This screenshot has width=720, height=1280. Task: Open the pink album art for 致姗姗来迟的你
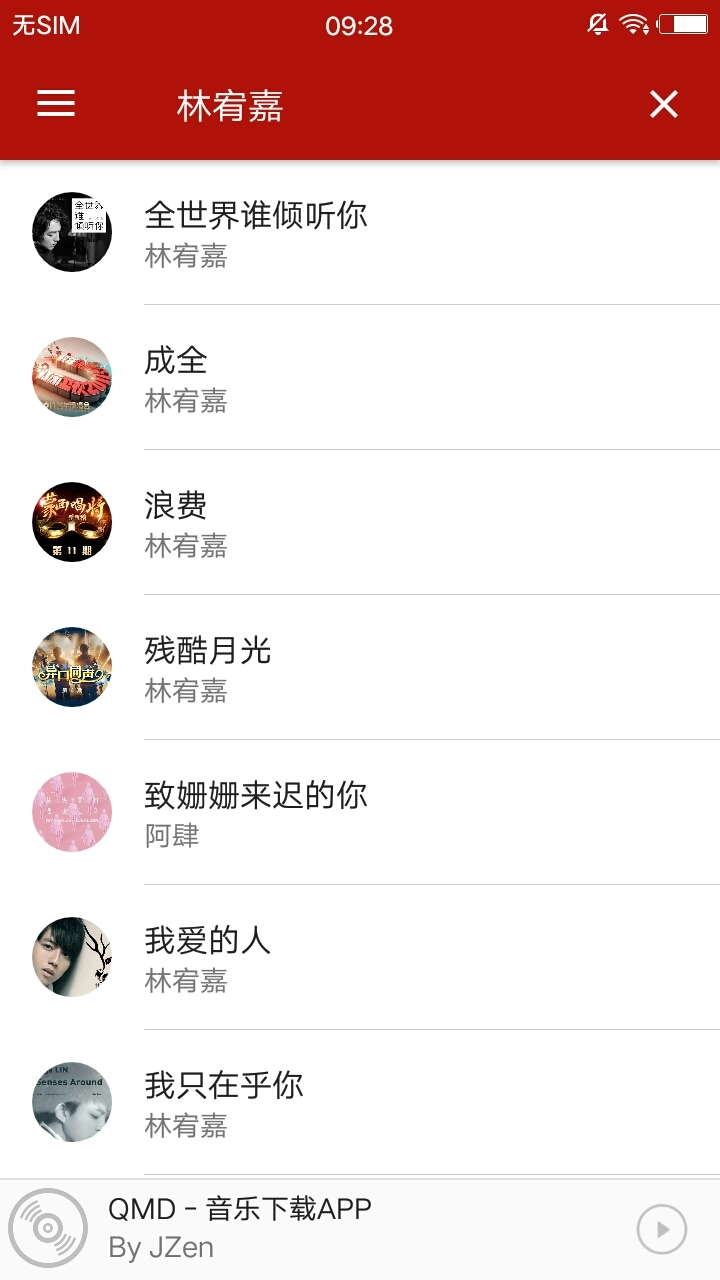71,812
